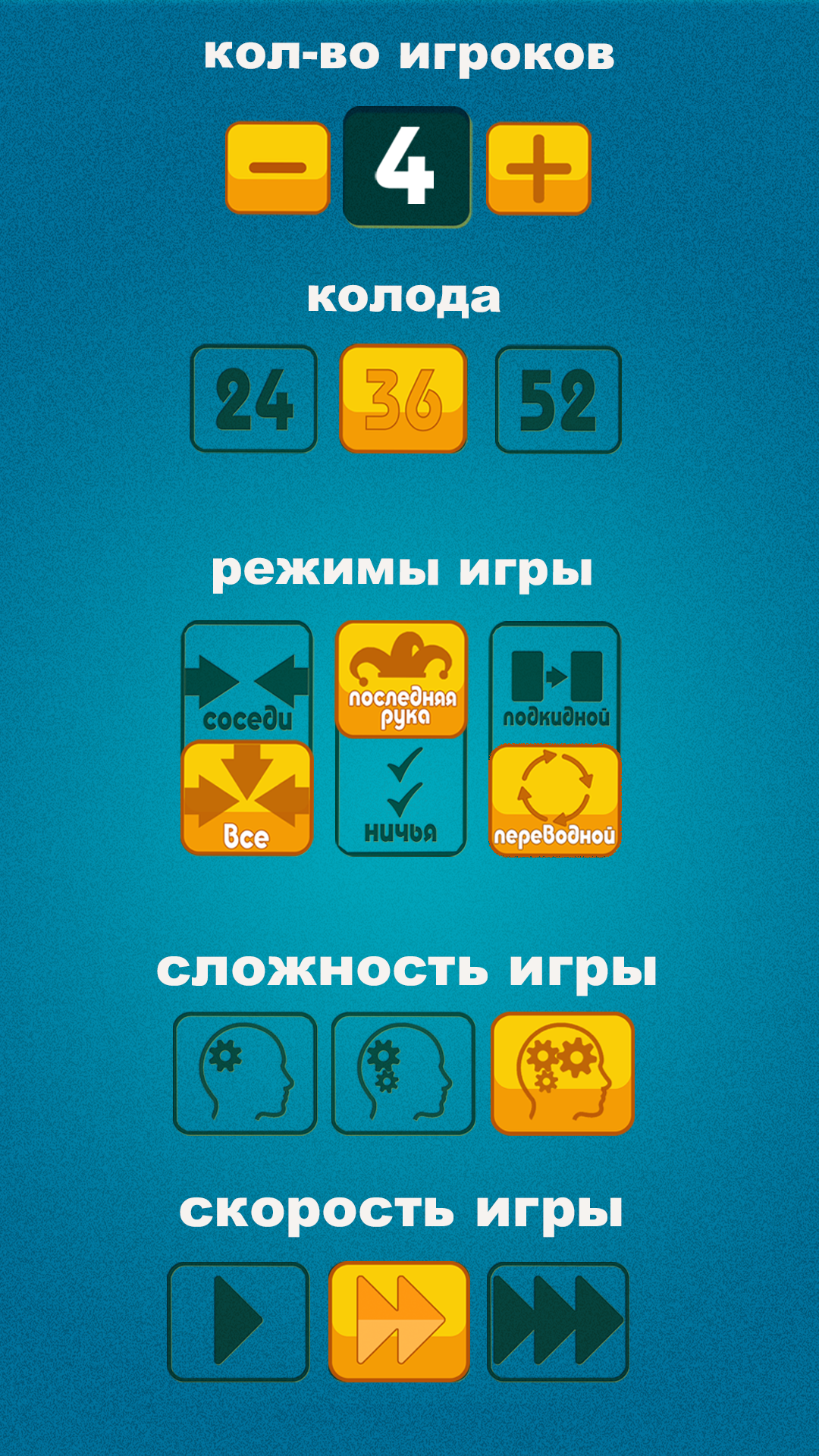Choose slow game speed single arrow
The image size is (819, 1456).
click(238, 1321)
